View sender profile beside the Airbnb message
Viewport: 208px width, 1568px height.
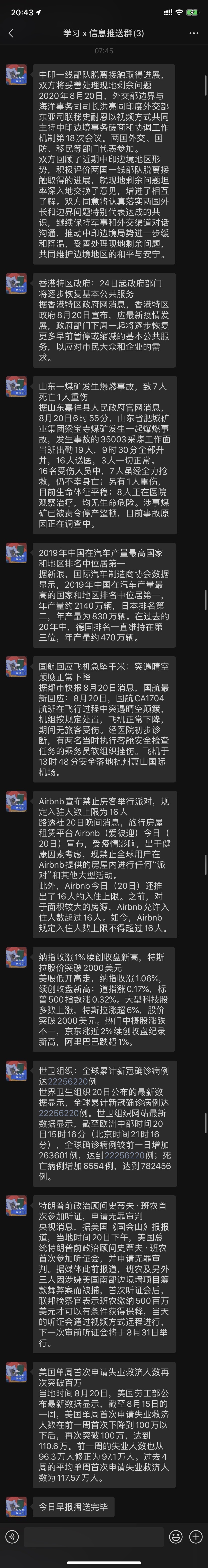[x=16, y=802]
